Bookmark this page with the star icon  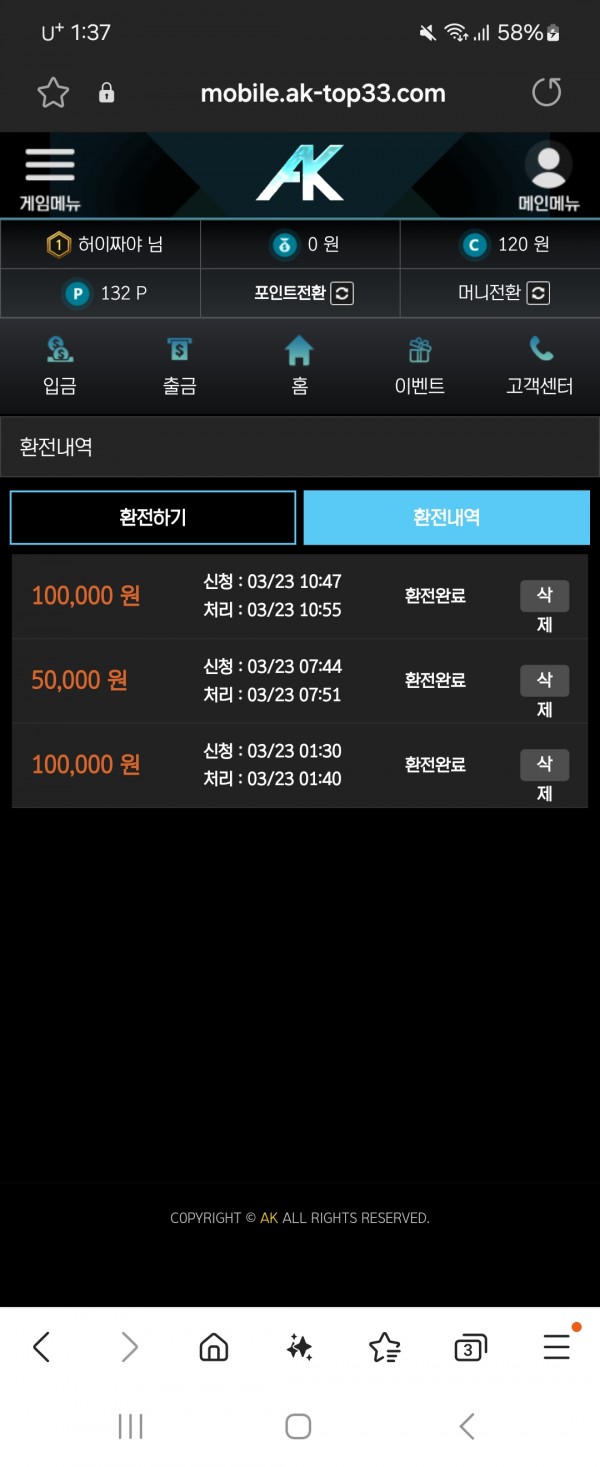tap(53, 93)
